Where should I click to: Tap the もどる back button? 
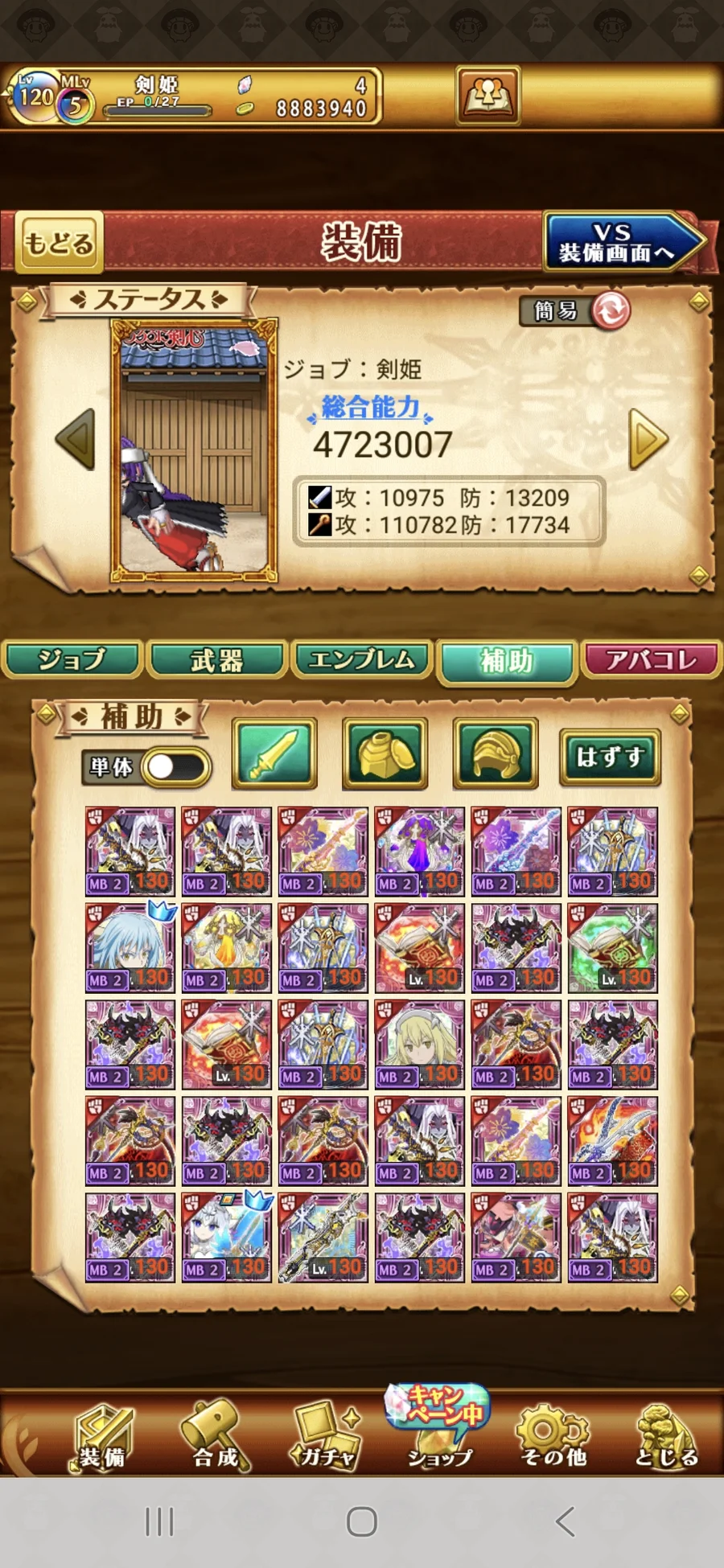pos(59,243)
